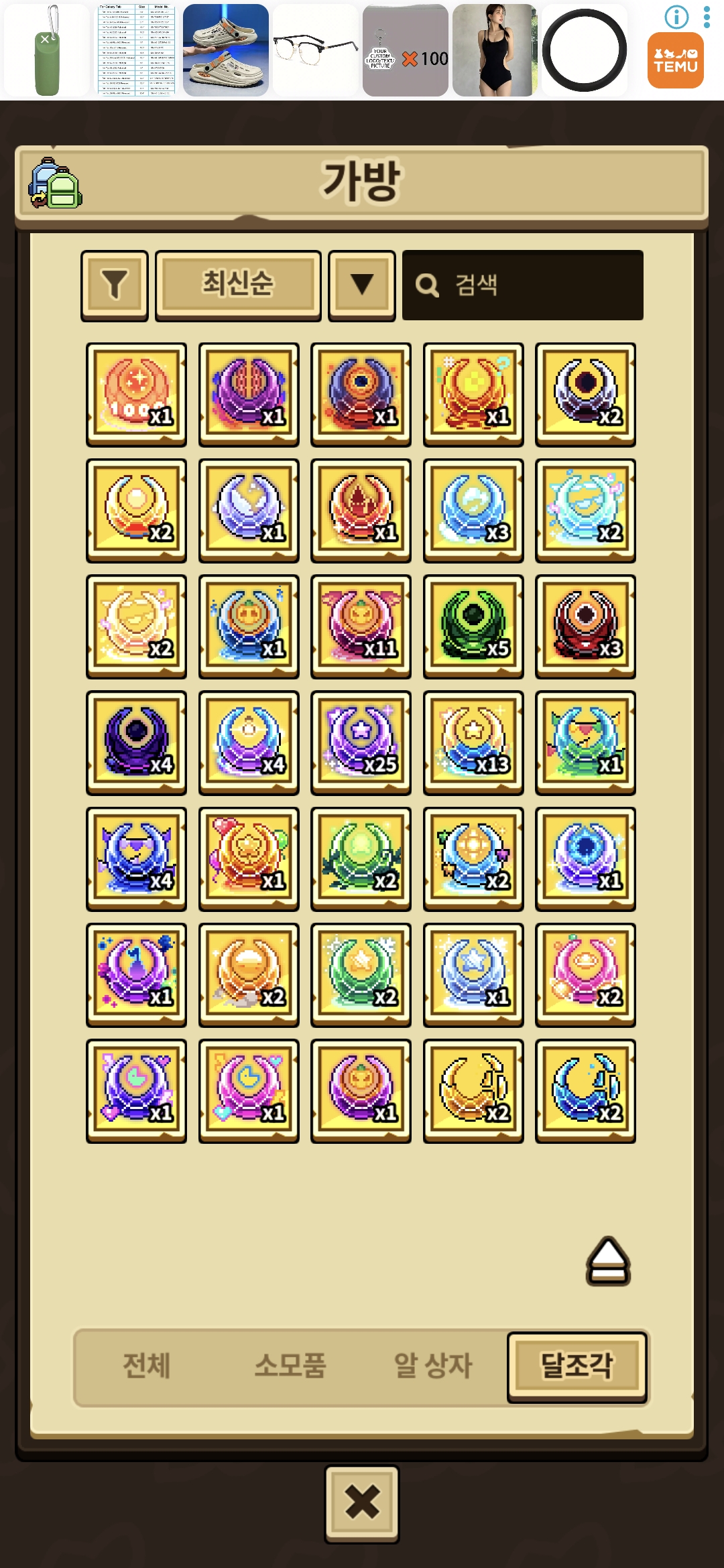The height and width of the screenshot is (1568, 724).
Task: Open the Temu ad shortcut
Action: 676,60
